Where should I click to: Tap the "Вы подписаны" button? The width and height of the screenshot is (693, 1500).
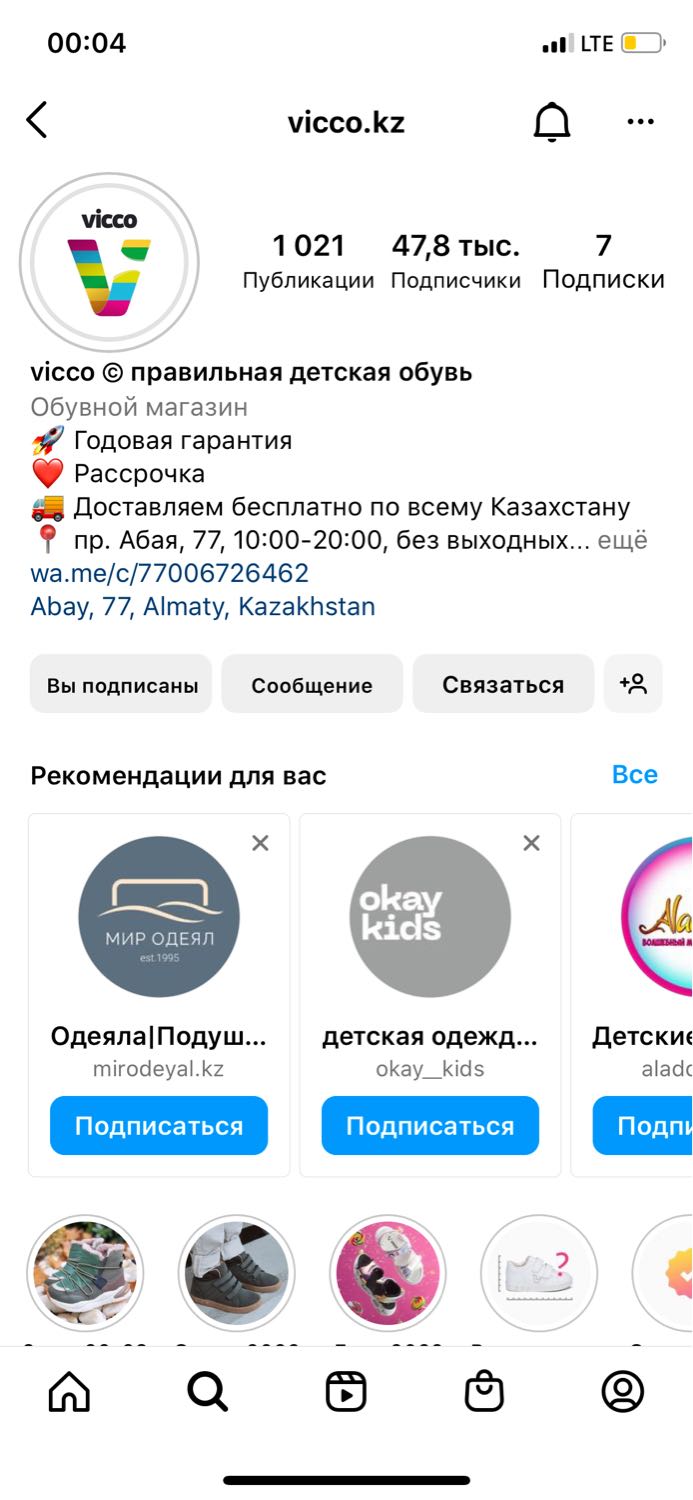click(x=121, y=684)
